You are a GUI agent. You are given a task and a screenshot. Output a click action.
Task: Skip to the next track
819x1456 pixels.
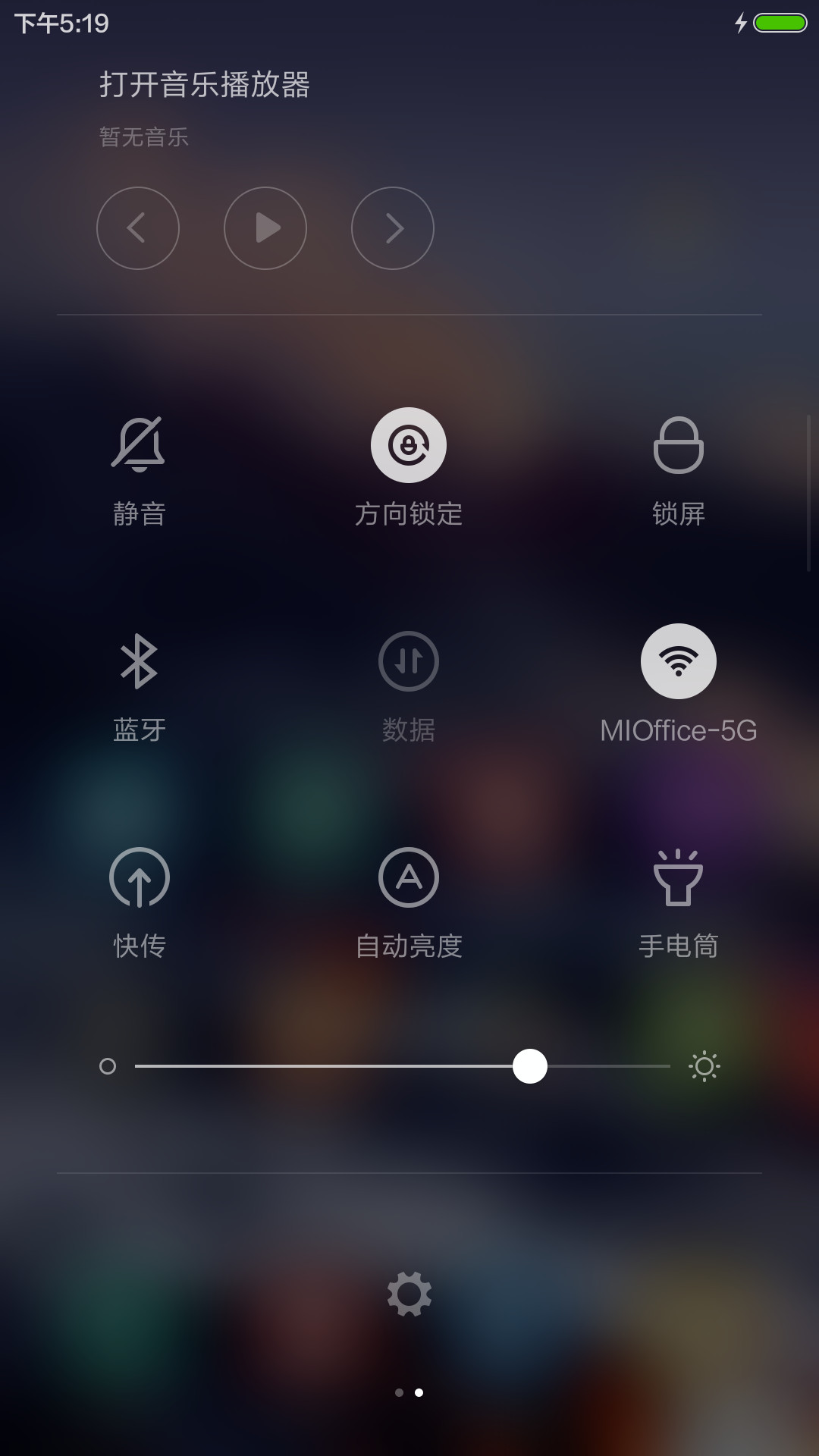(x=393, y=228)
